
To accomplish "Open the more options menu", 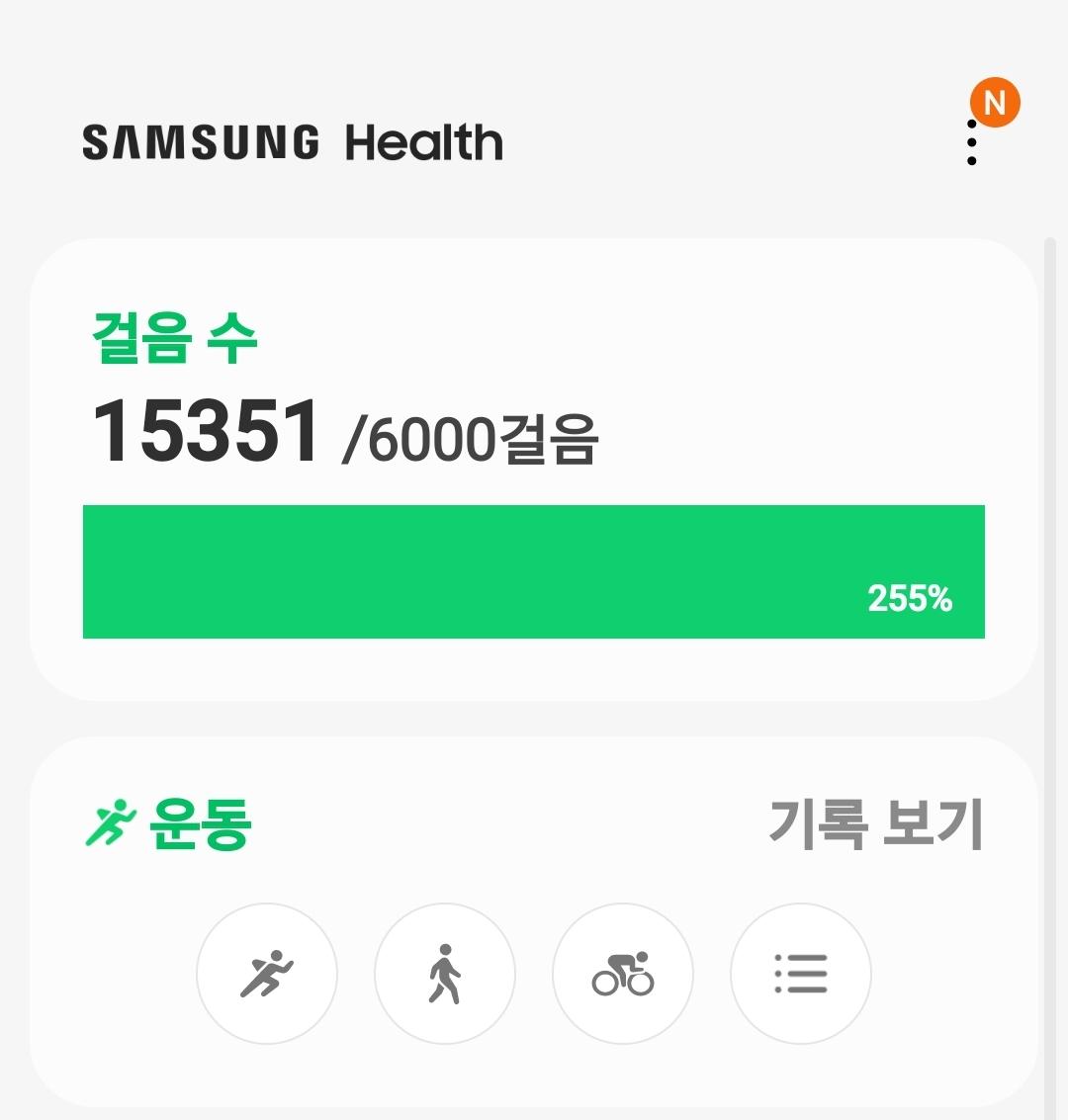I will pos(972,143).
